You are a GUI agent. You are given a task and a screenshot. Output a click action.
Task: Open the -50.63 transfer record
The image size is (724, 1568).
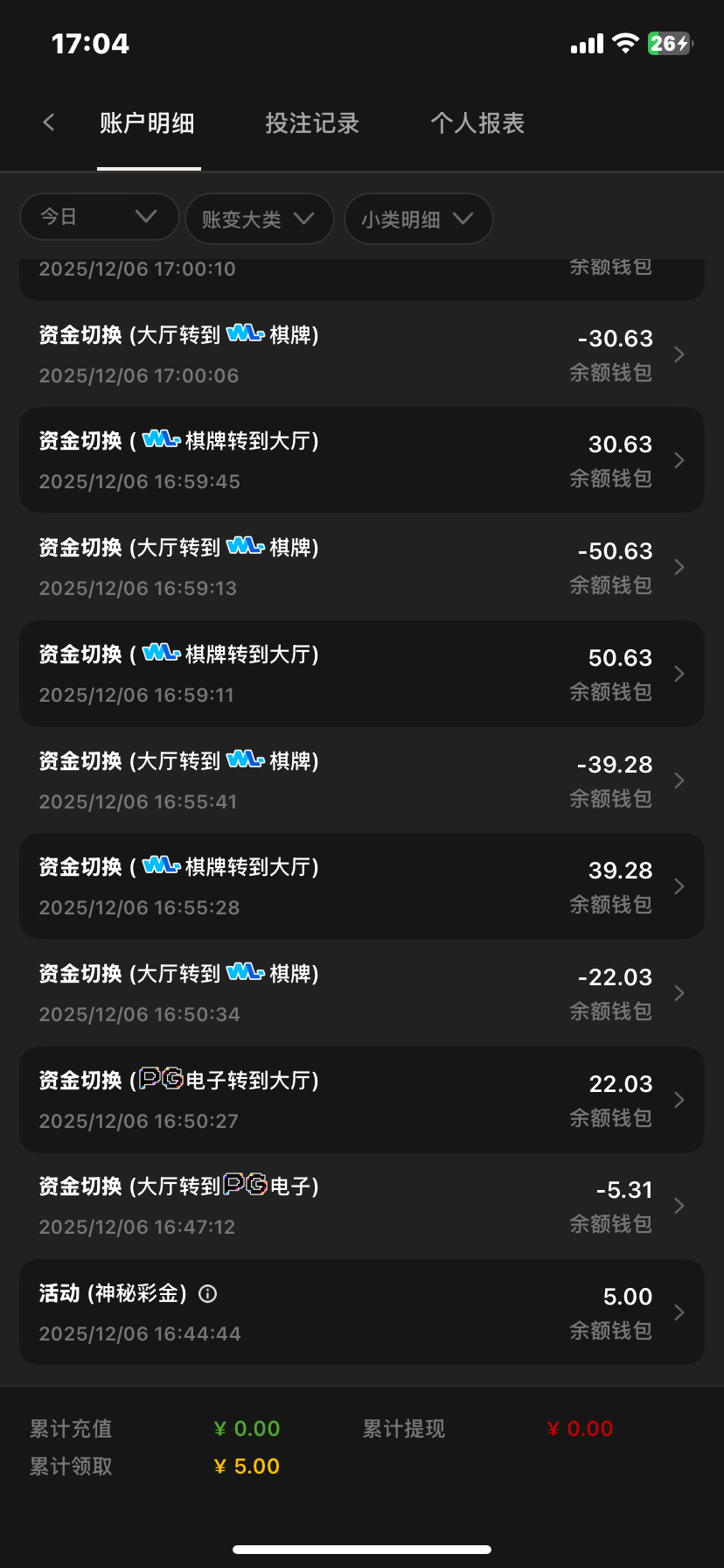coord(361,567)
